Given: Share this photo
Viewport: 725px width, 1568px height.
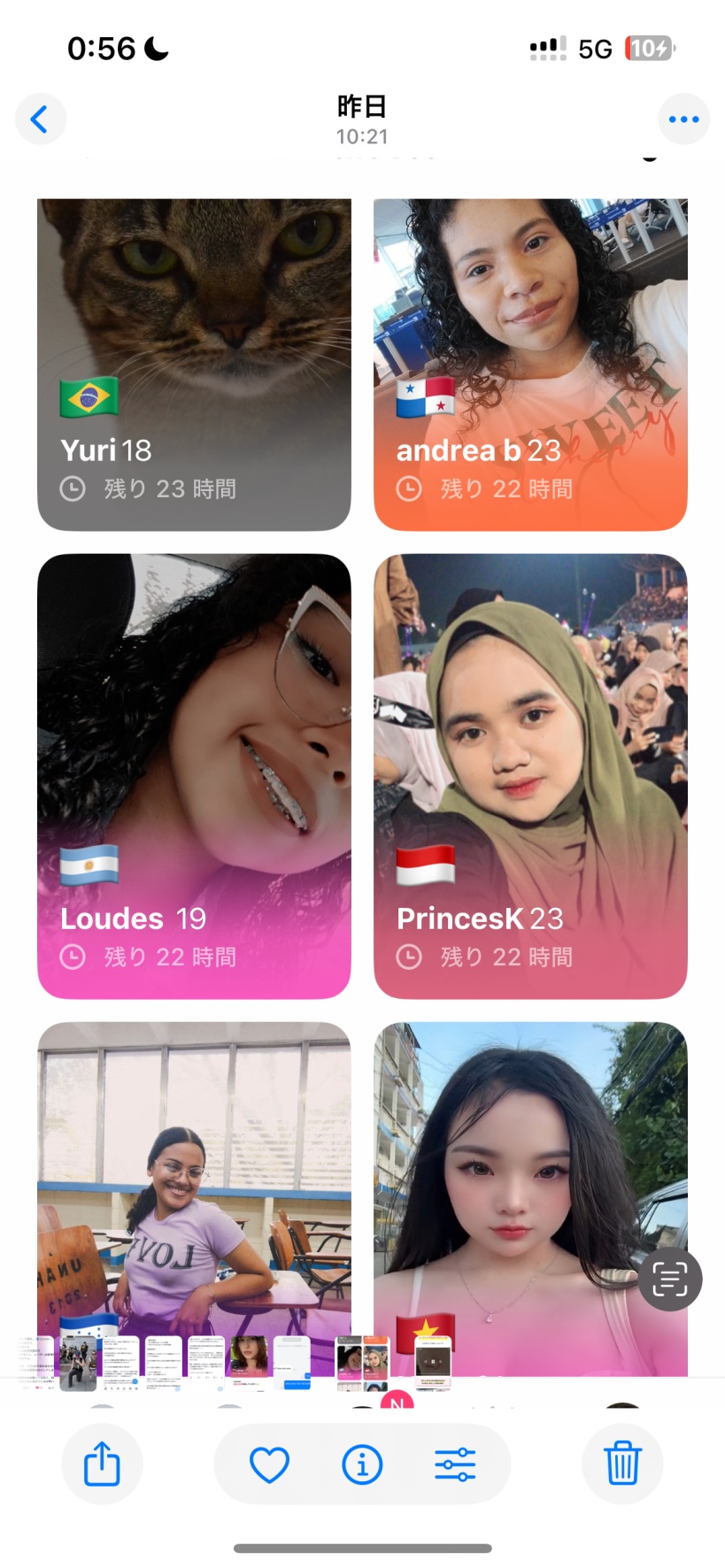Looking at the screenshot, I should [102, 1464].
